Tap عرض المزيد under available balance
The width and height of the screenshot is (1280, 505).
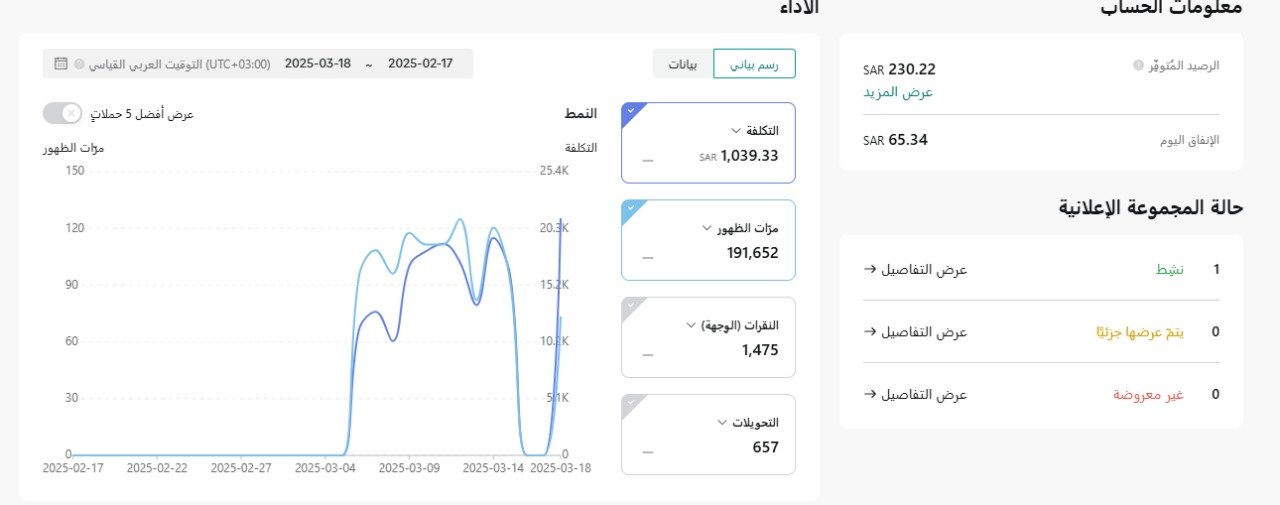[x=898, y=92]
